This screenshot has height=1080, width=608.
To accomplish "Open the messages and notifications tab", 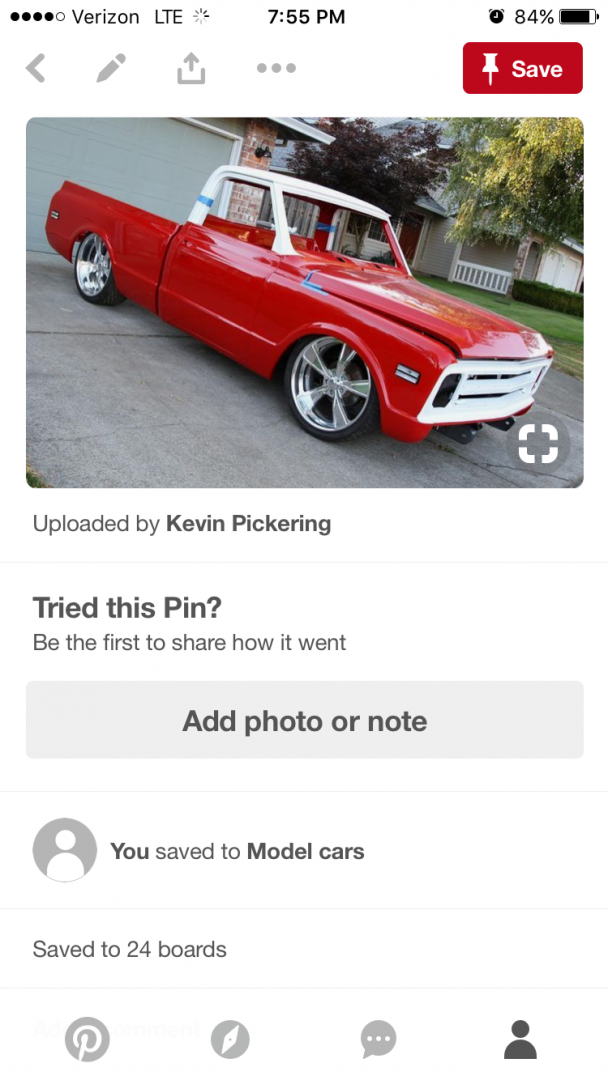I will point(378,1040).
